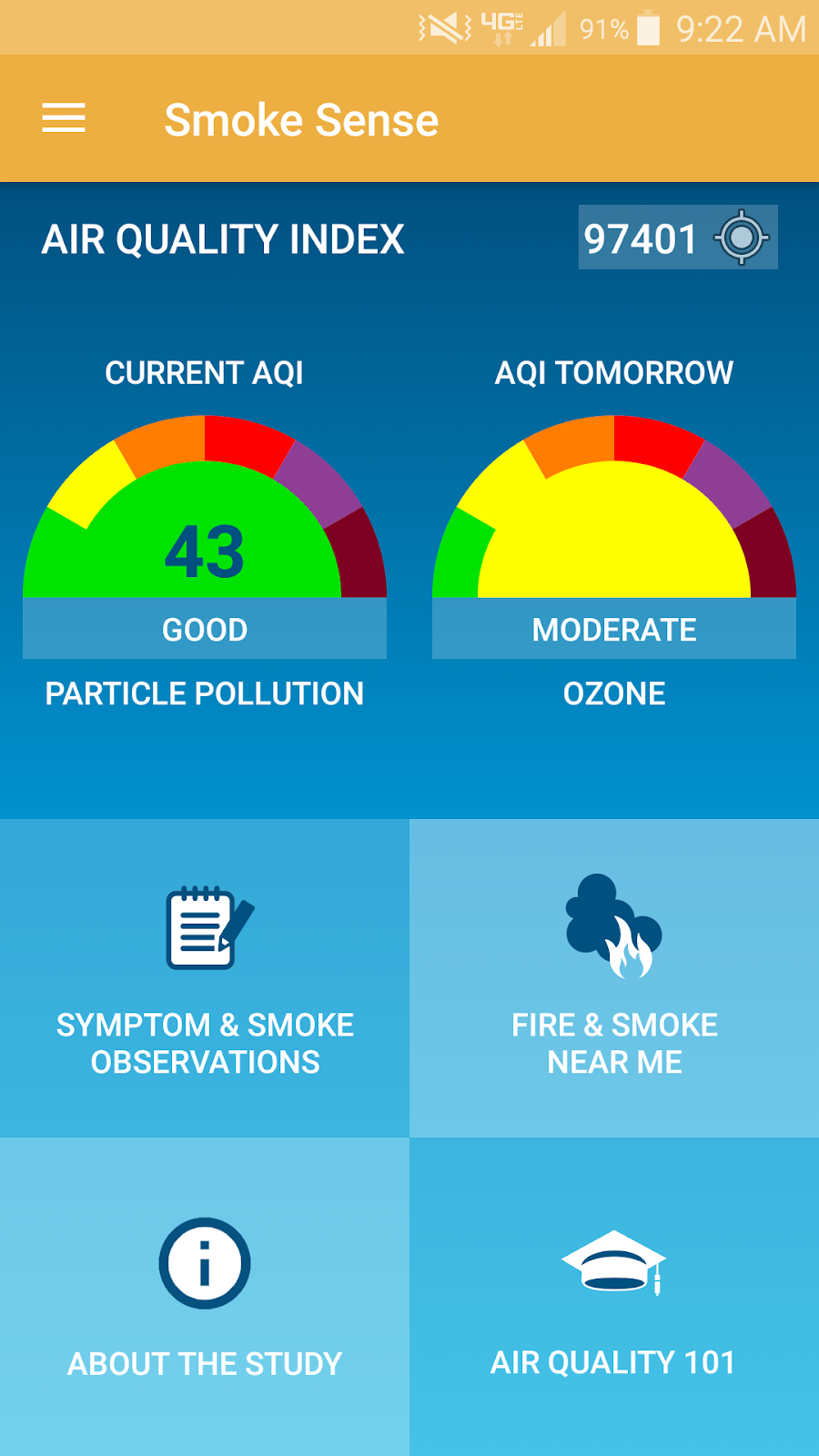The width and height of the screenshot is (819, 1456).
Task: Open Symptom & Smoke Observations
Action: (x=205, y=978)
